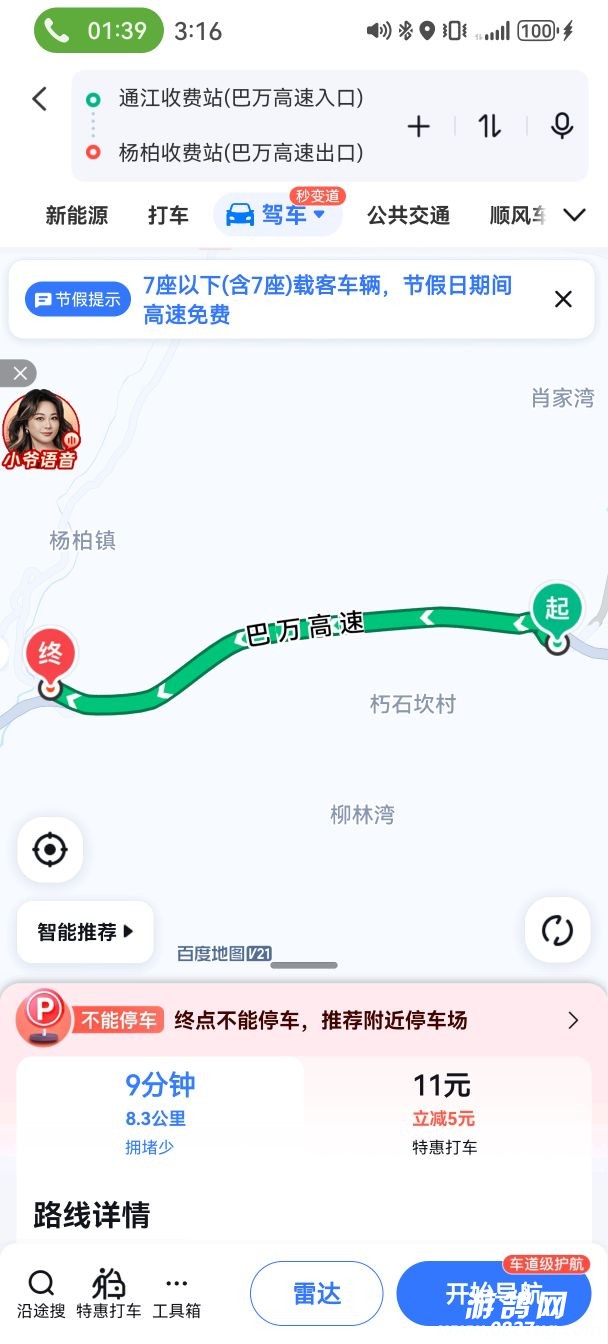
Task: Go back using the top-left arrow
Action: pyautogui.click(x=40, y=99)
